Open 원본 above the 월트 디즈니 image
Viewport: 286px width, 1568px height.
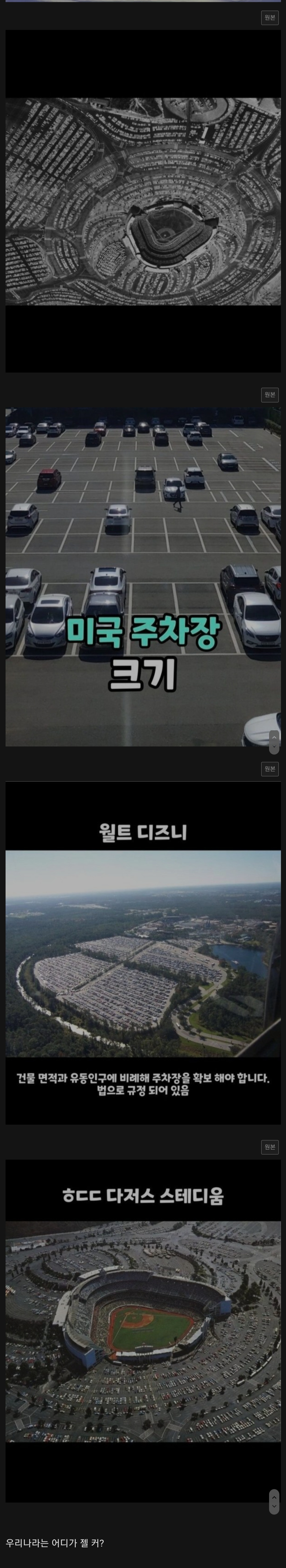[270, 769]
